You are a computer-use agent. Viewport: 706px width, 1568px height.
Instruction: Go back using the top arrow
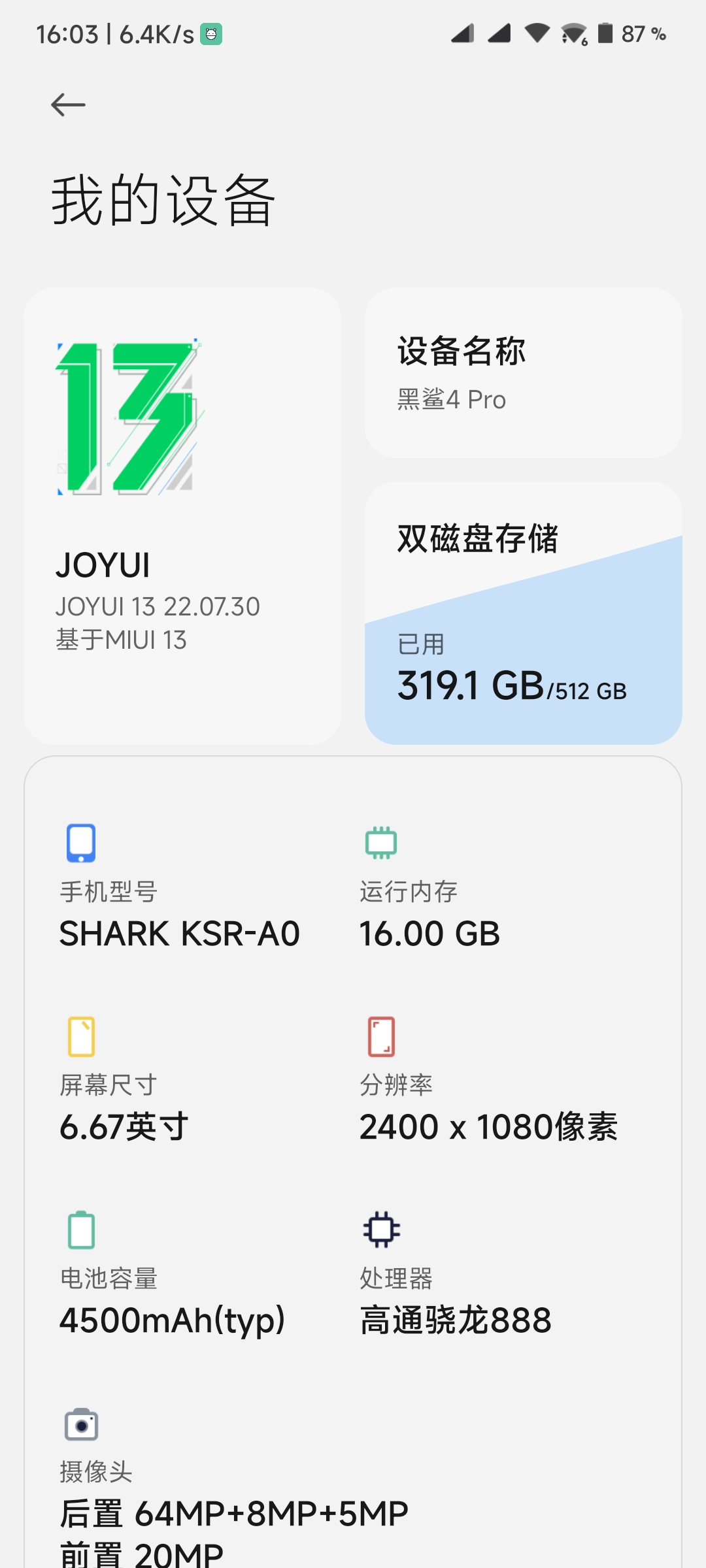coord(68,105)
